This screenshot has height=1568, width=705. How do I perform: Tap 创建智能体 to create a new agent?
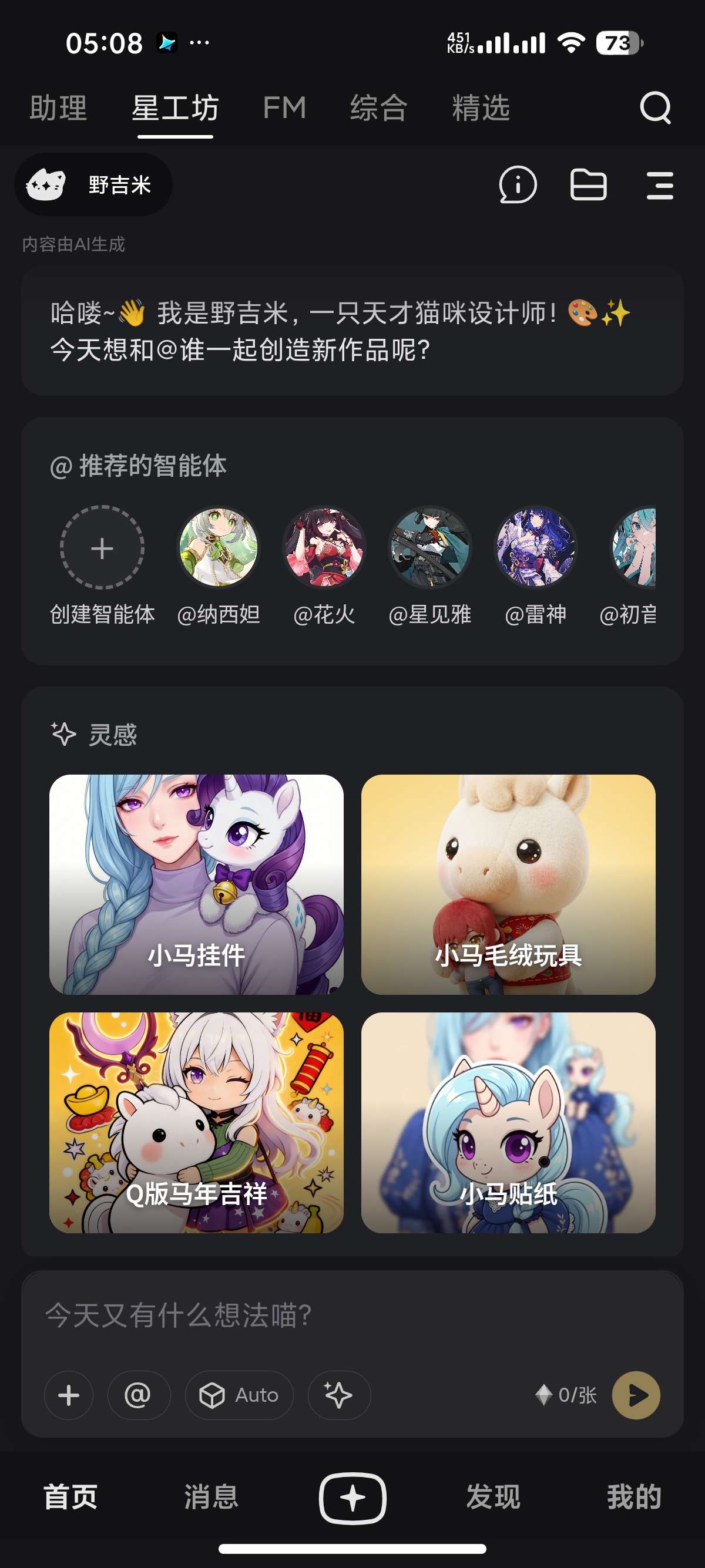tap(101, 549)
